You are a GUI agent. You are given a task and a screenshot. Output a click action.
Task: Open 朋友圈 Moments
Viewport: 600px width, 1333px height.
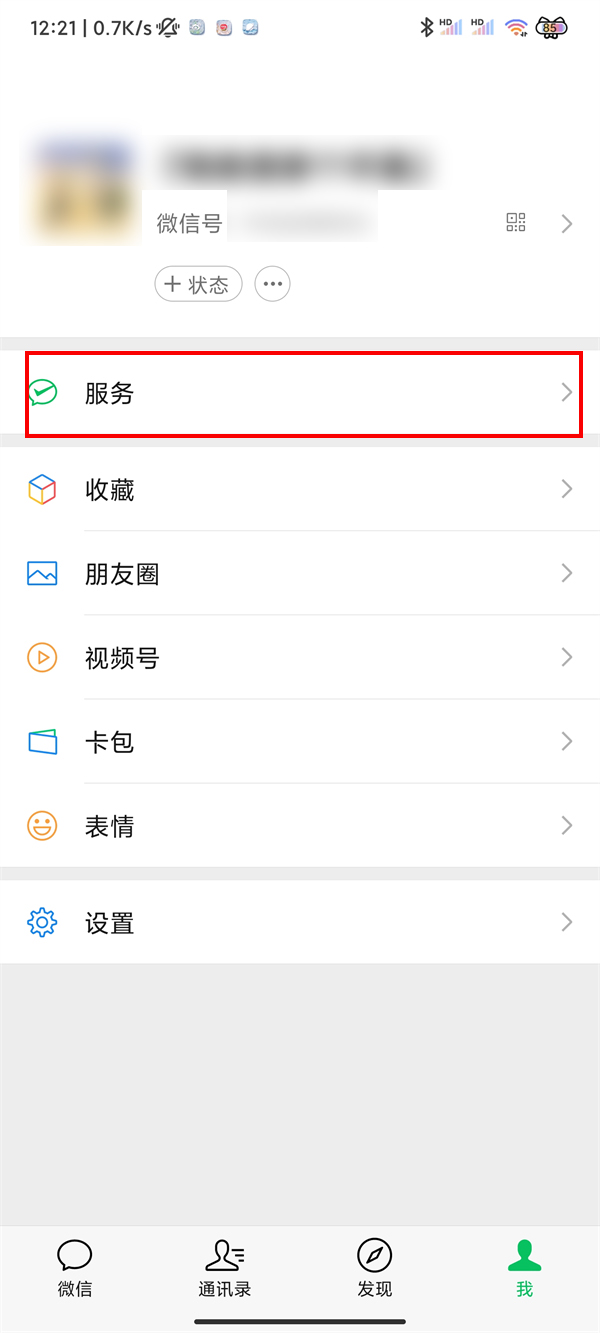coord(300,574)
